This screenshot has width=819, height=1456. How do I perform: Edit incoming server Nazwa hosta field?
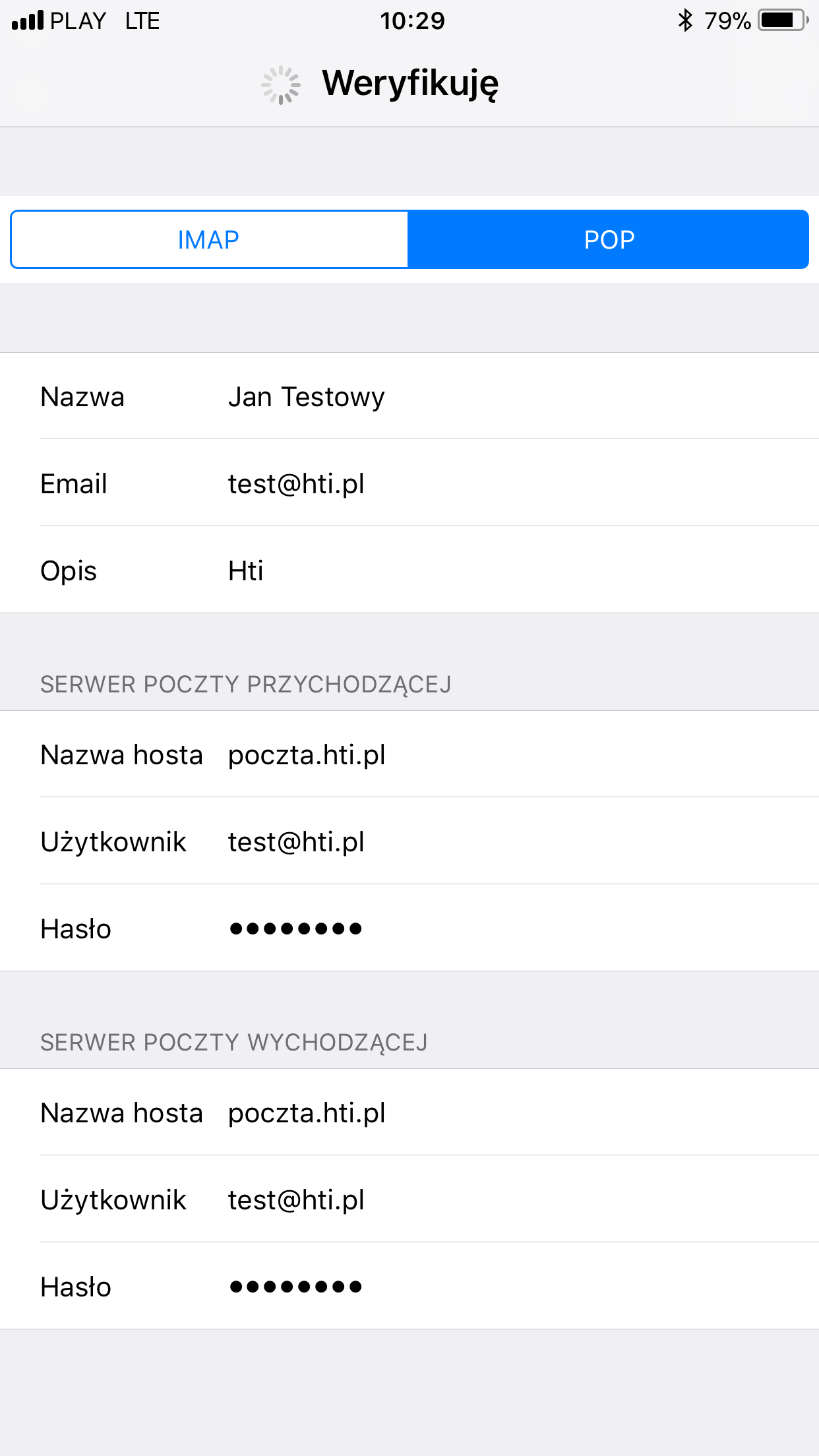(x=409, y=754)
